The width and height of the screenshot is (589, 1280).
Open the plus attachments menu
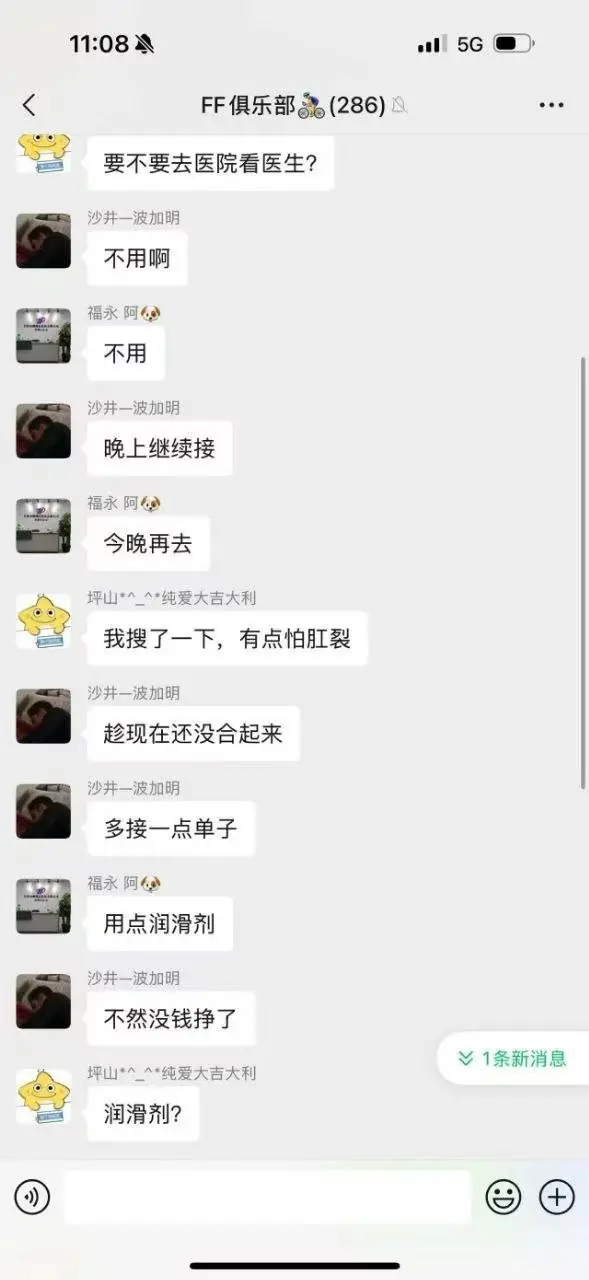pyautogui.click(x=557, y=1196)
